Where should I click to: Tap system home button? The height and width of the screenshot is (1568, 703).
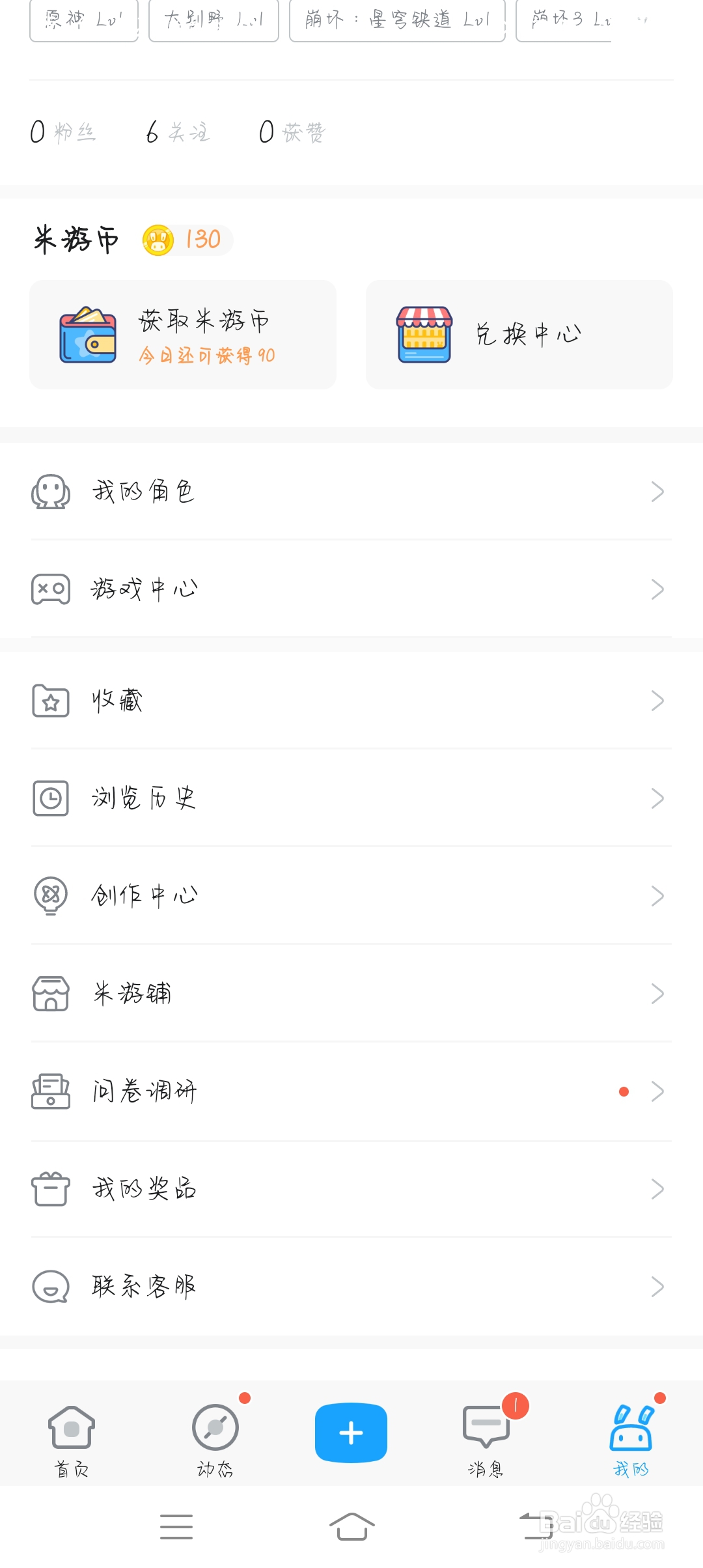coord(351,1526)
